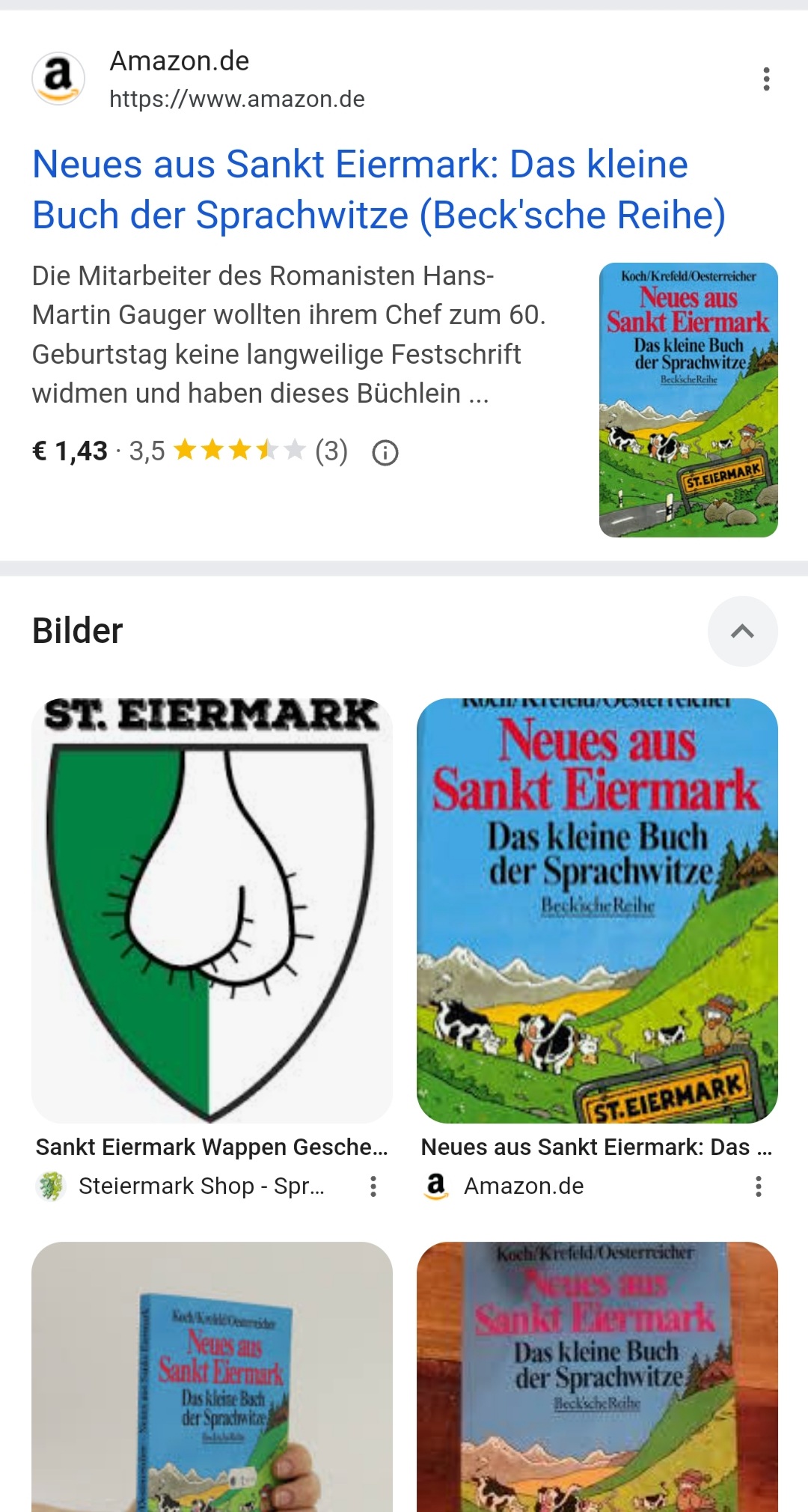Image resolution: width=808 pixels, height=1512 pixels.
Task: Open the book cover thumbnail beside the Amazon description
Action: coord(688,400)
